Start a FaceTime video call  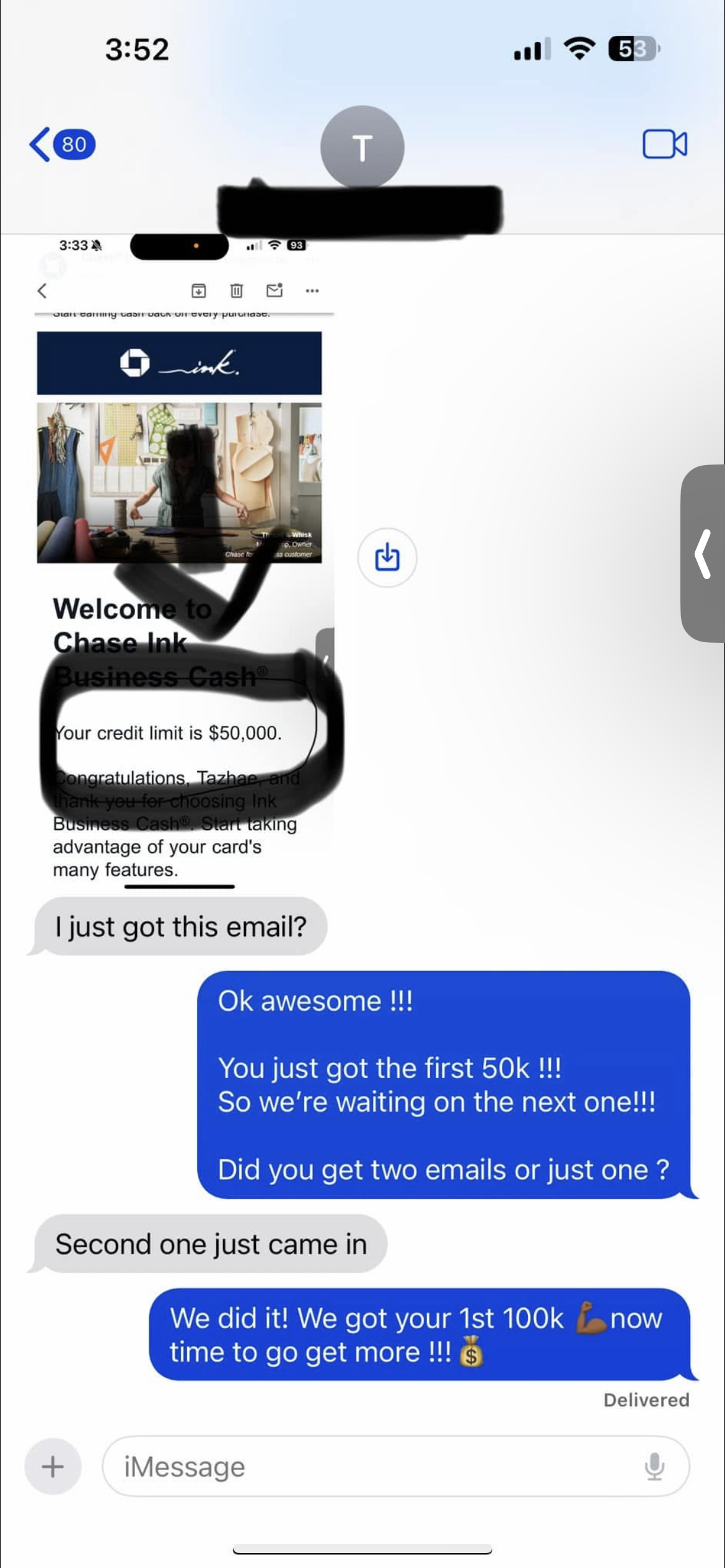(664, 144)
